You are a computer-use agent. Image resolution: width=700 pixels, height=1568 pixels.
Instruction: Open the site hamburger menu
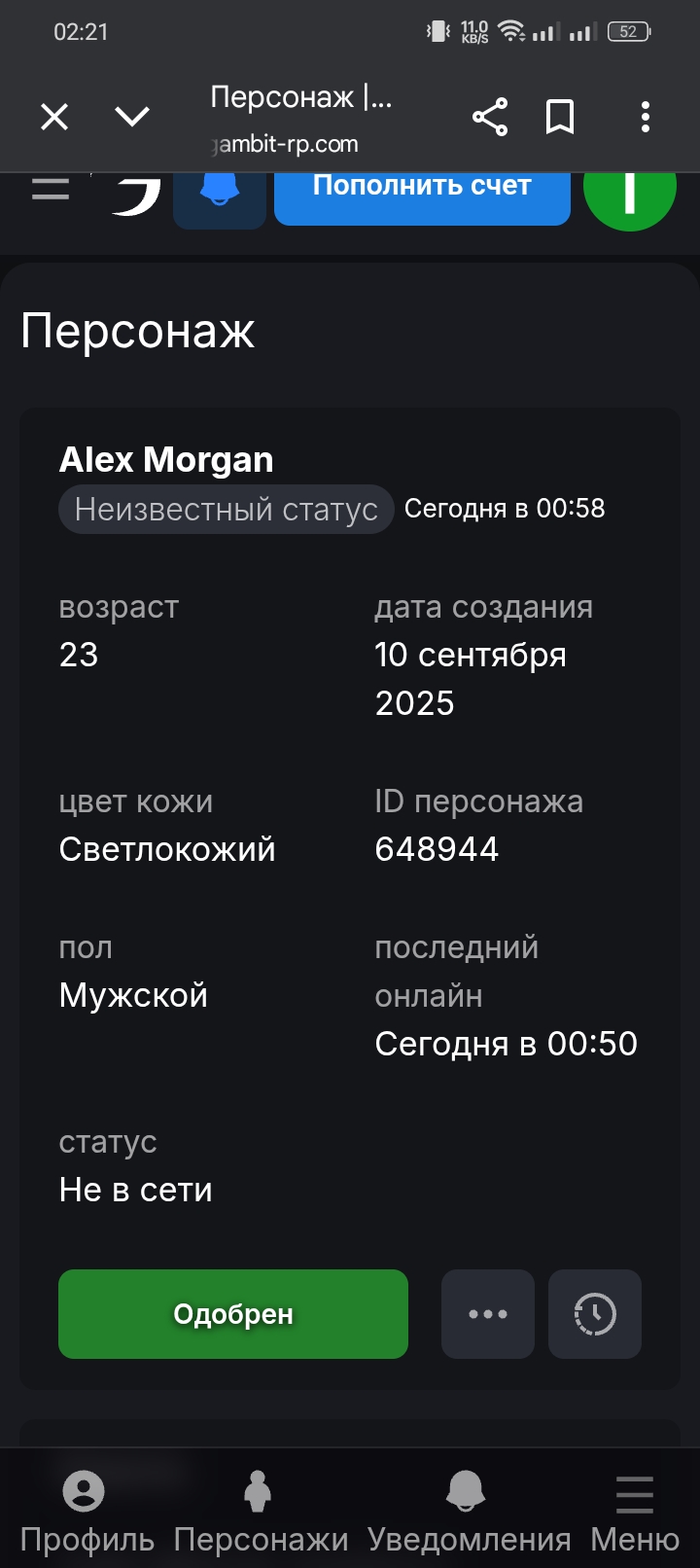click(51, 189)
